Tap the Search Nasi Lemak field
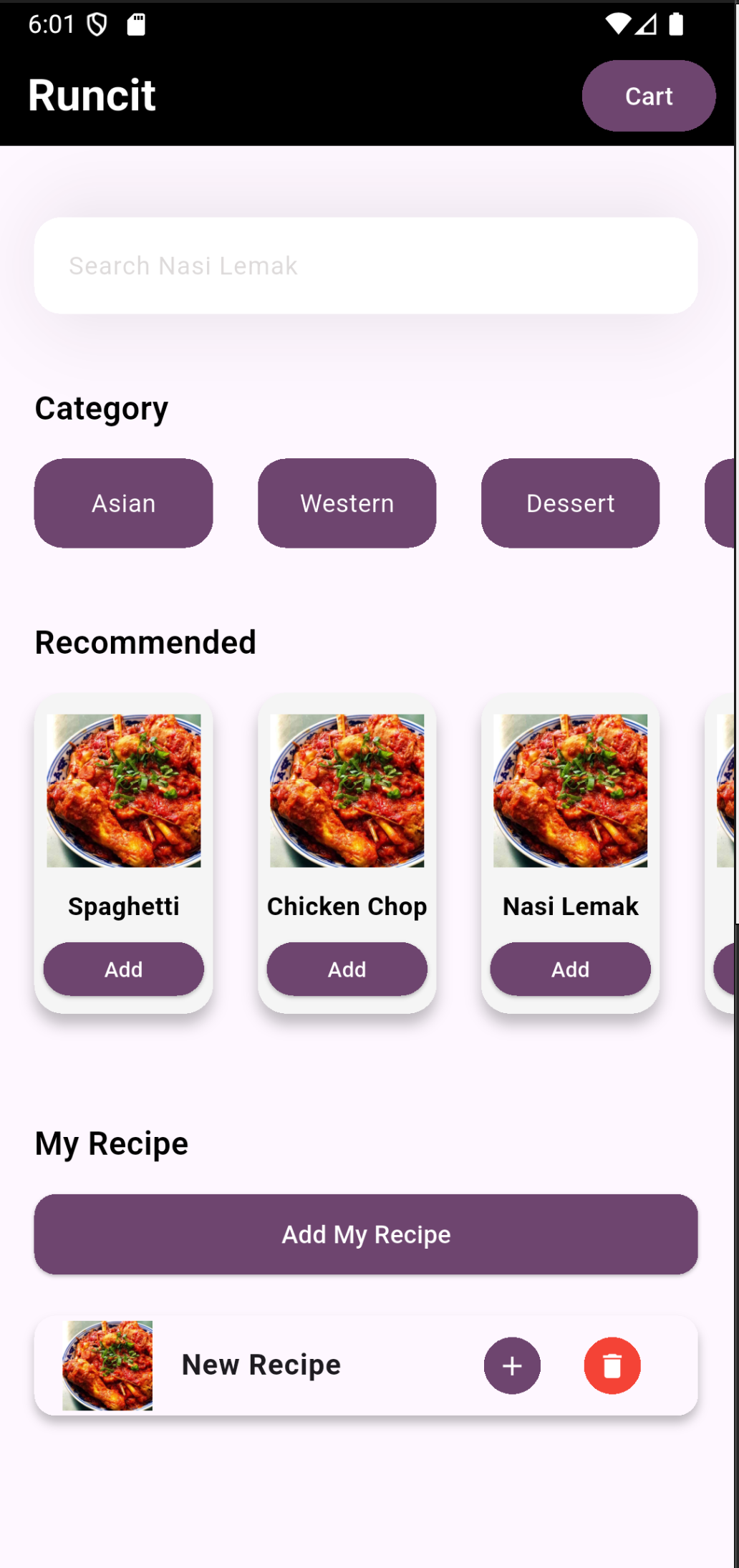 (366, 266)
